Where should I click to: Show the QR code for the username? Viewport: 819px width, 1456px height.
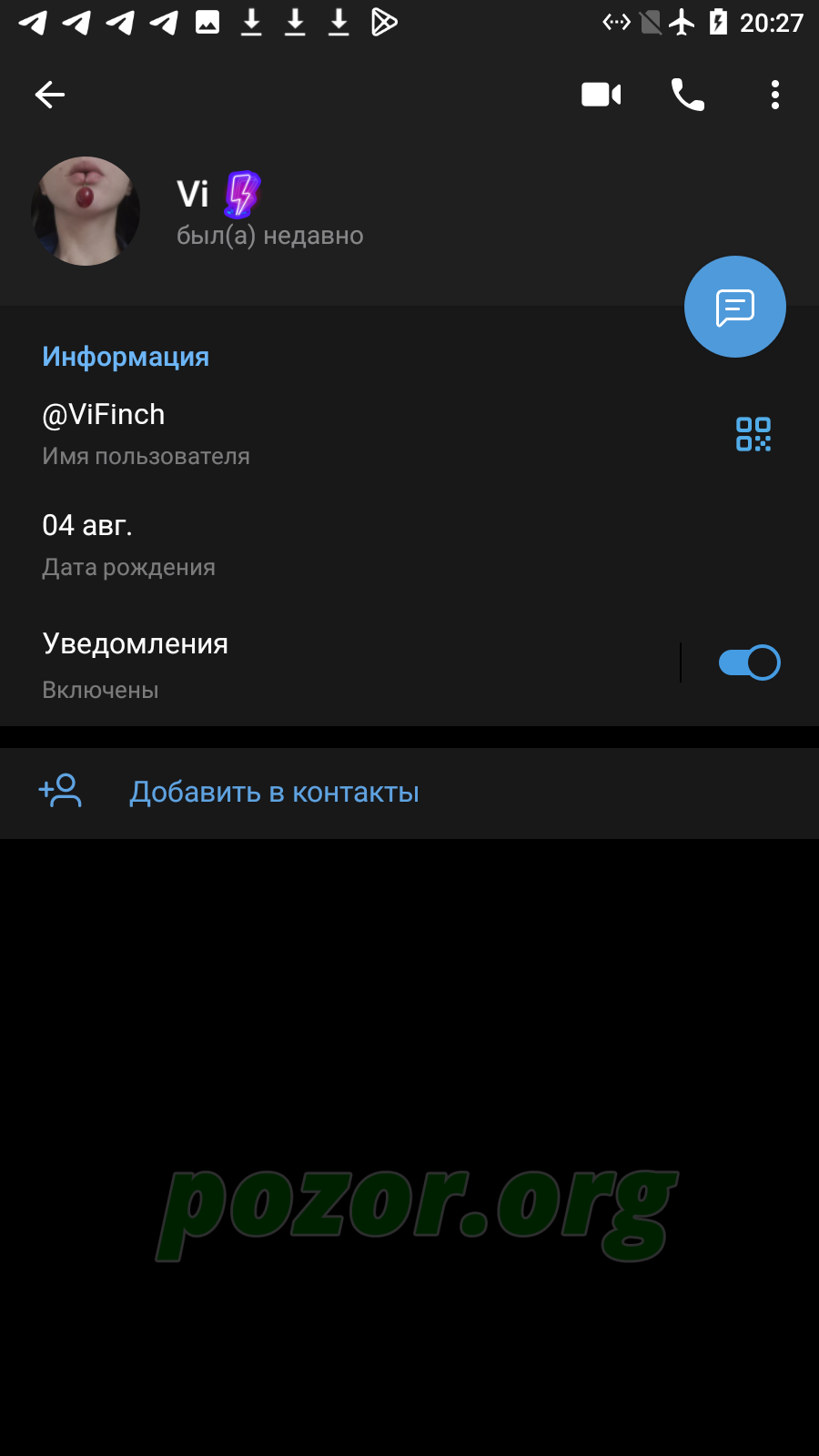[753, 434]
